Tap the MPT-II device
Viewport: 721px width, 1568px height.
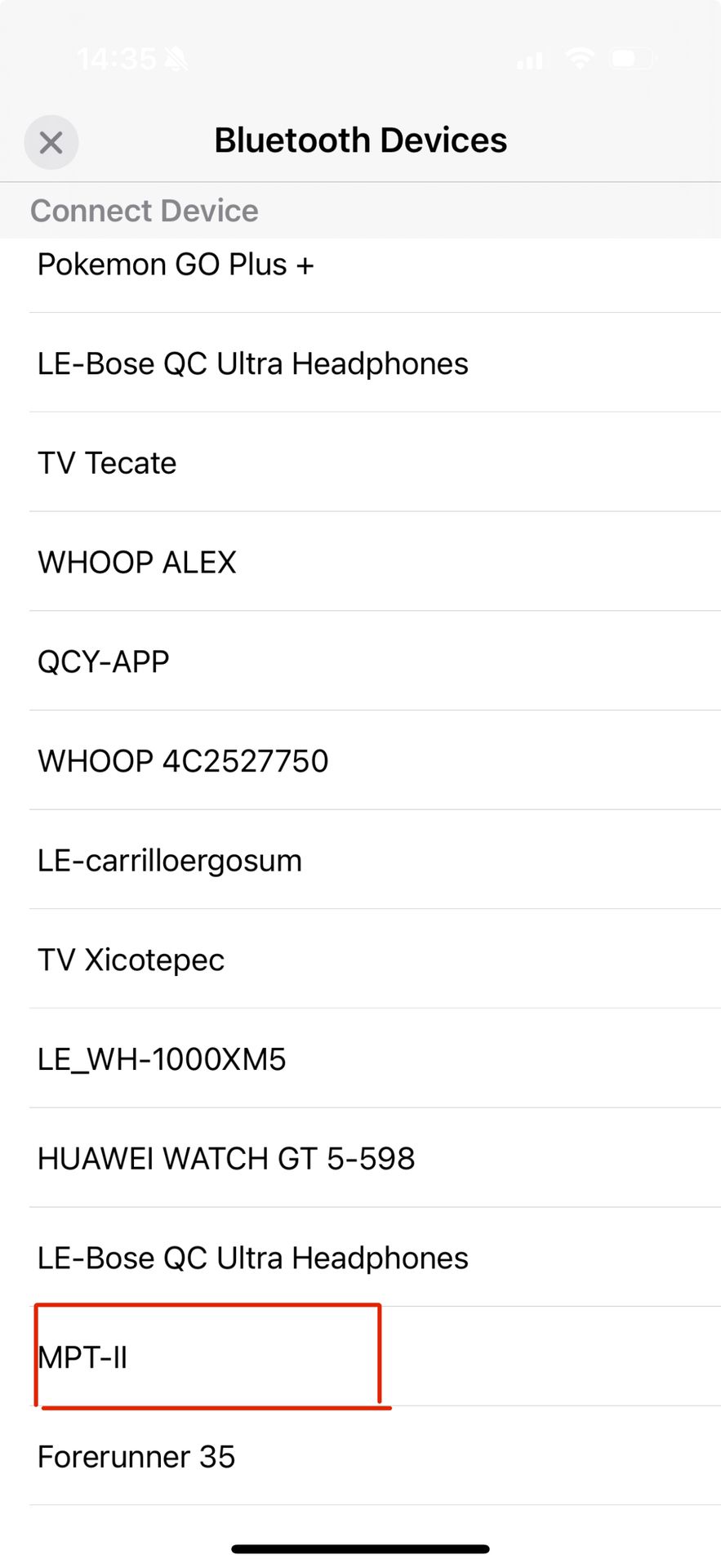(x=360, y=1357)
